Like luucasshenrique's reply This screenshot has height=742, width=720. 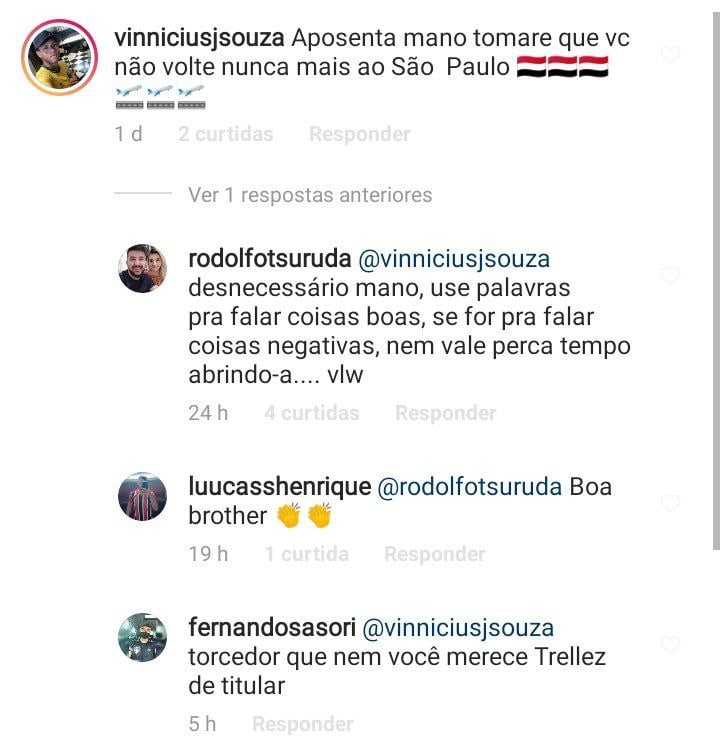[x=672, y=503]
